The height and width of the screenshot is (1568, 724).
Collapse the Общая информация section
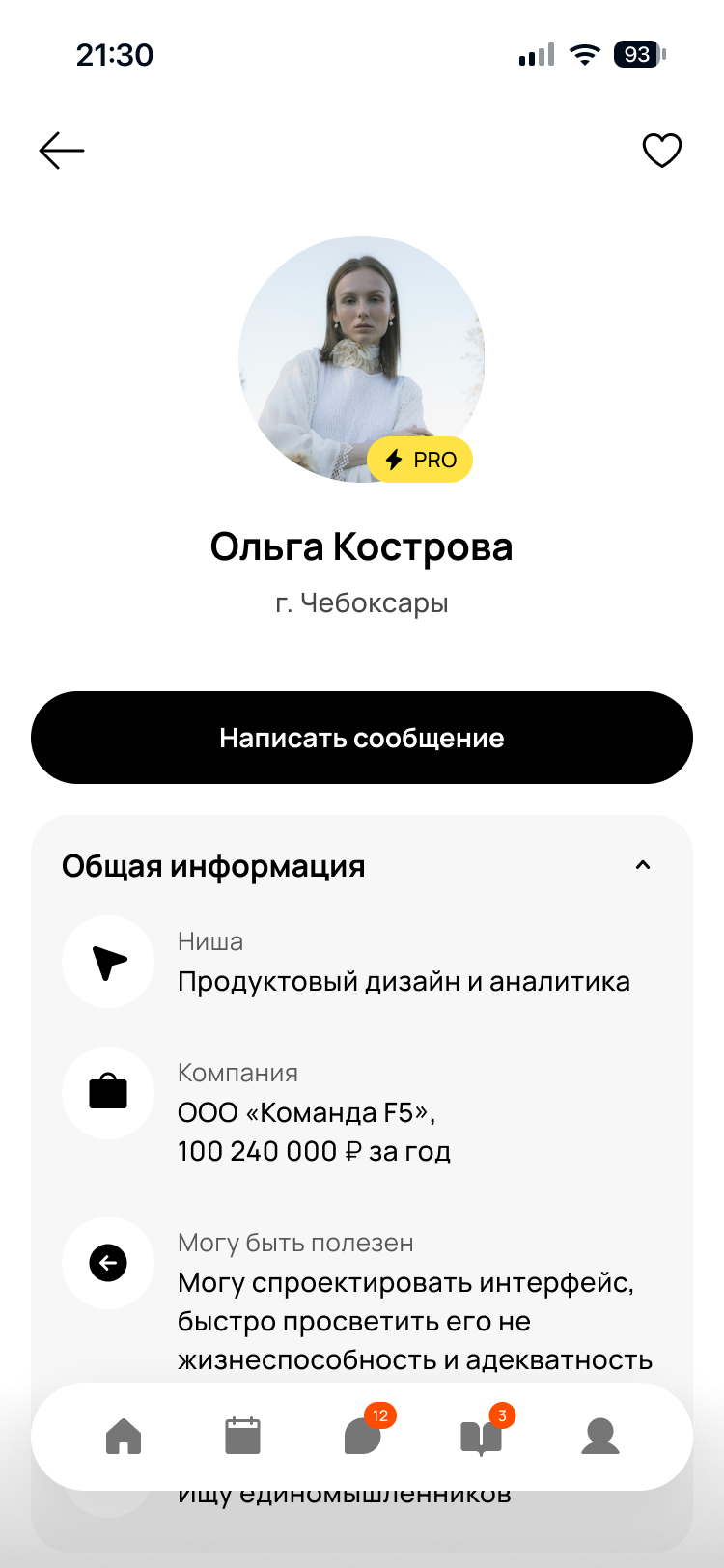coord(643,865)
